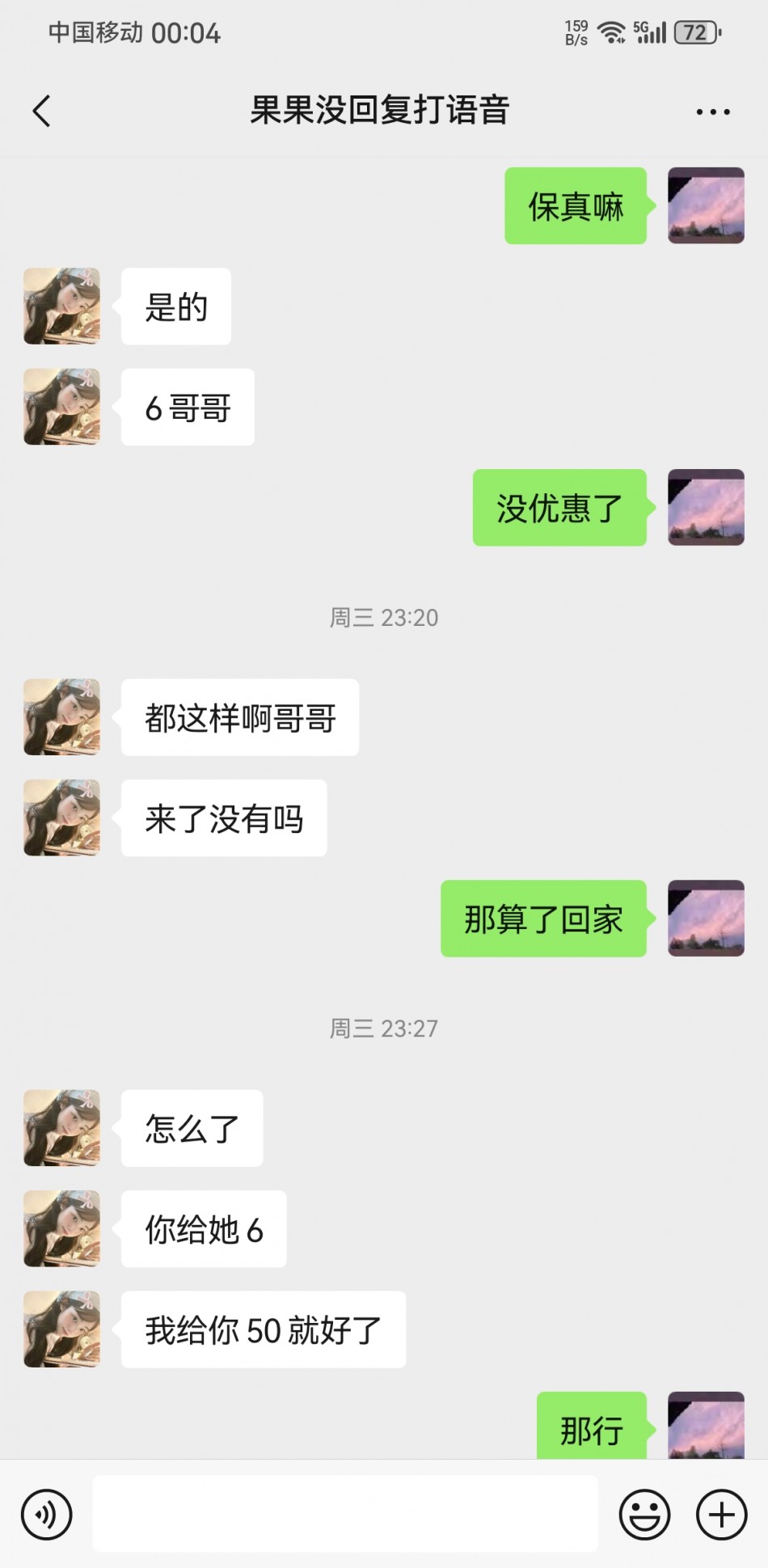
Task: Switch to voice input mode
Action: (47, 1515)
